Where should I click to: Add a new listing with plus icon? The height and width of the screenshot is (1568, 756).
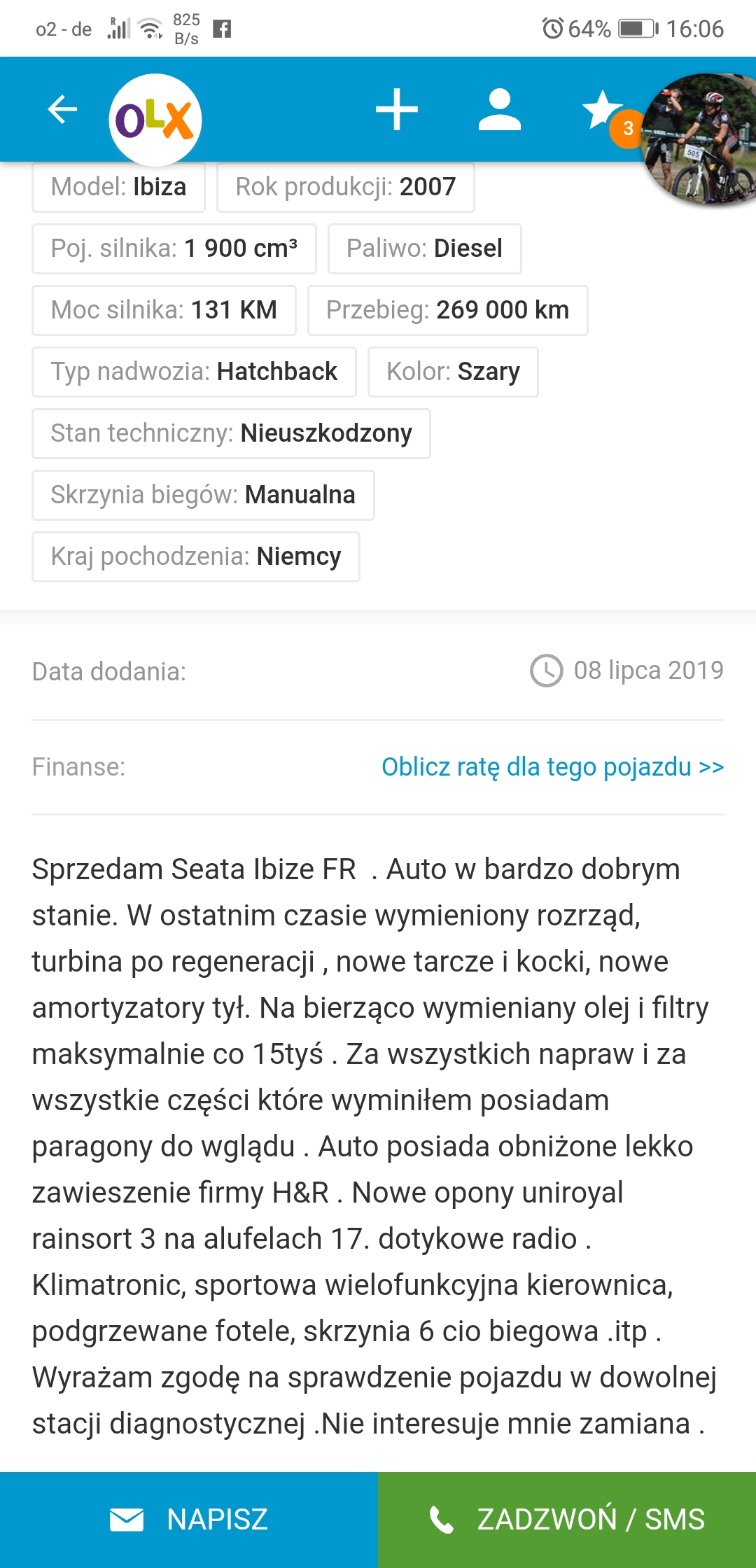click(x=396, y=110)
